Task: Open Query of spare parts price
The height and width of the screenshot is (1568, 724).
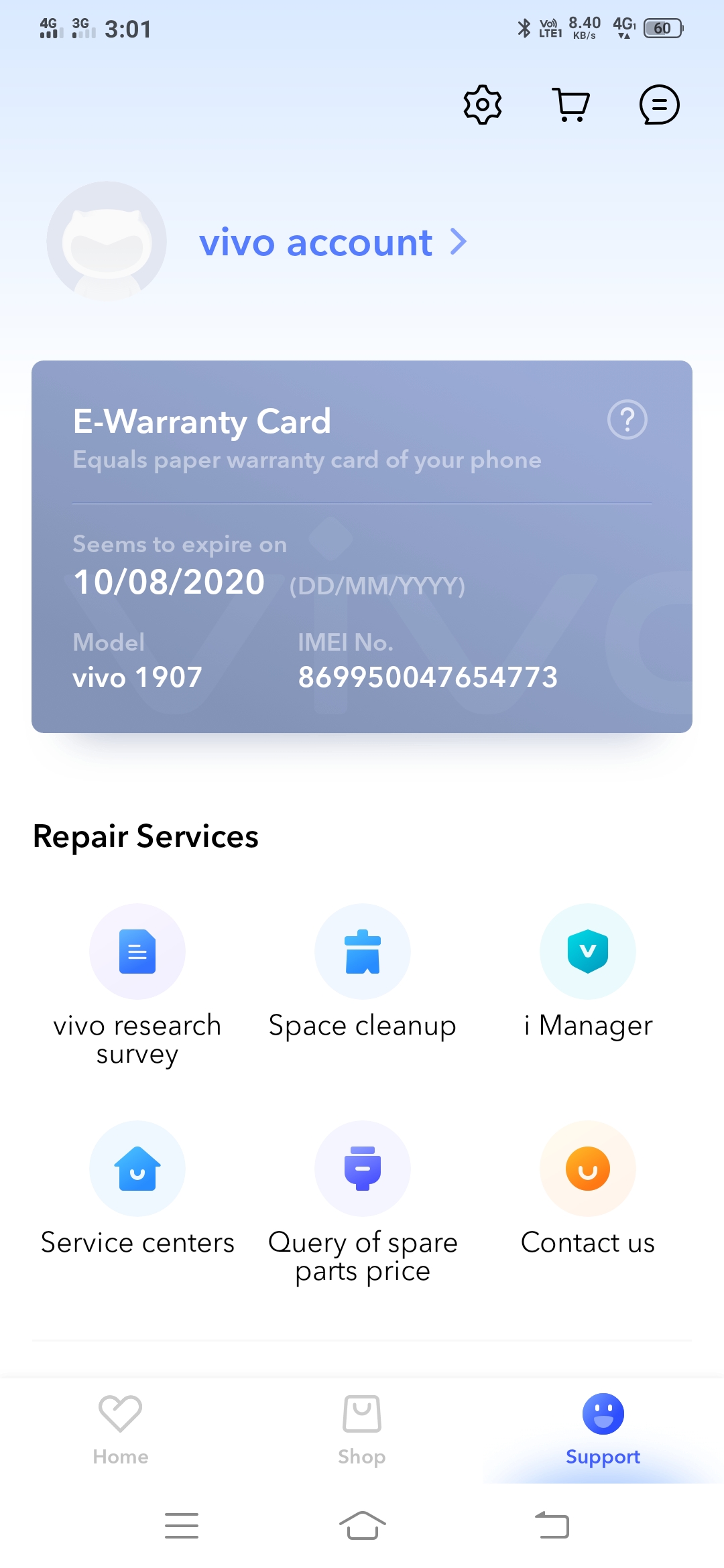Action: tap(363, 1169)
